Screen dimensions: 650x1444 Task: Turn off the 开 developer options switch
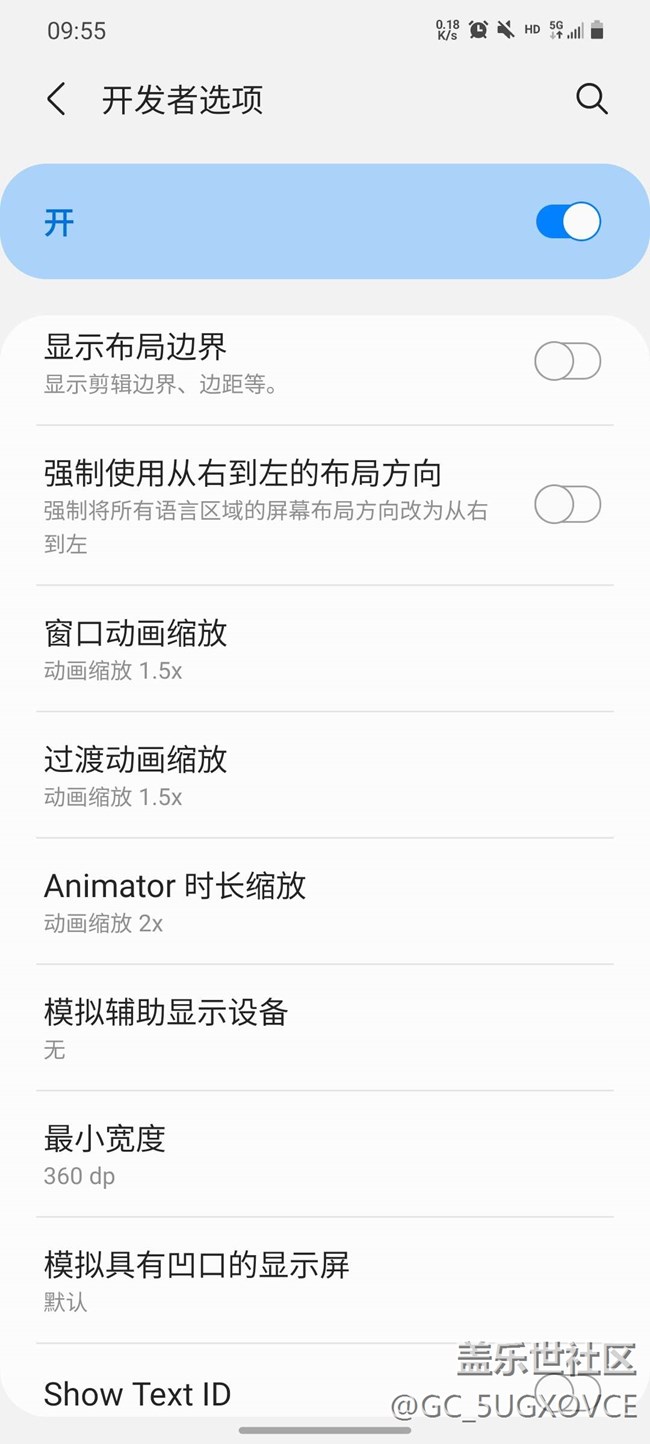pyautogui.click(x=568, y=222)
